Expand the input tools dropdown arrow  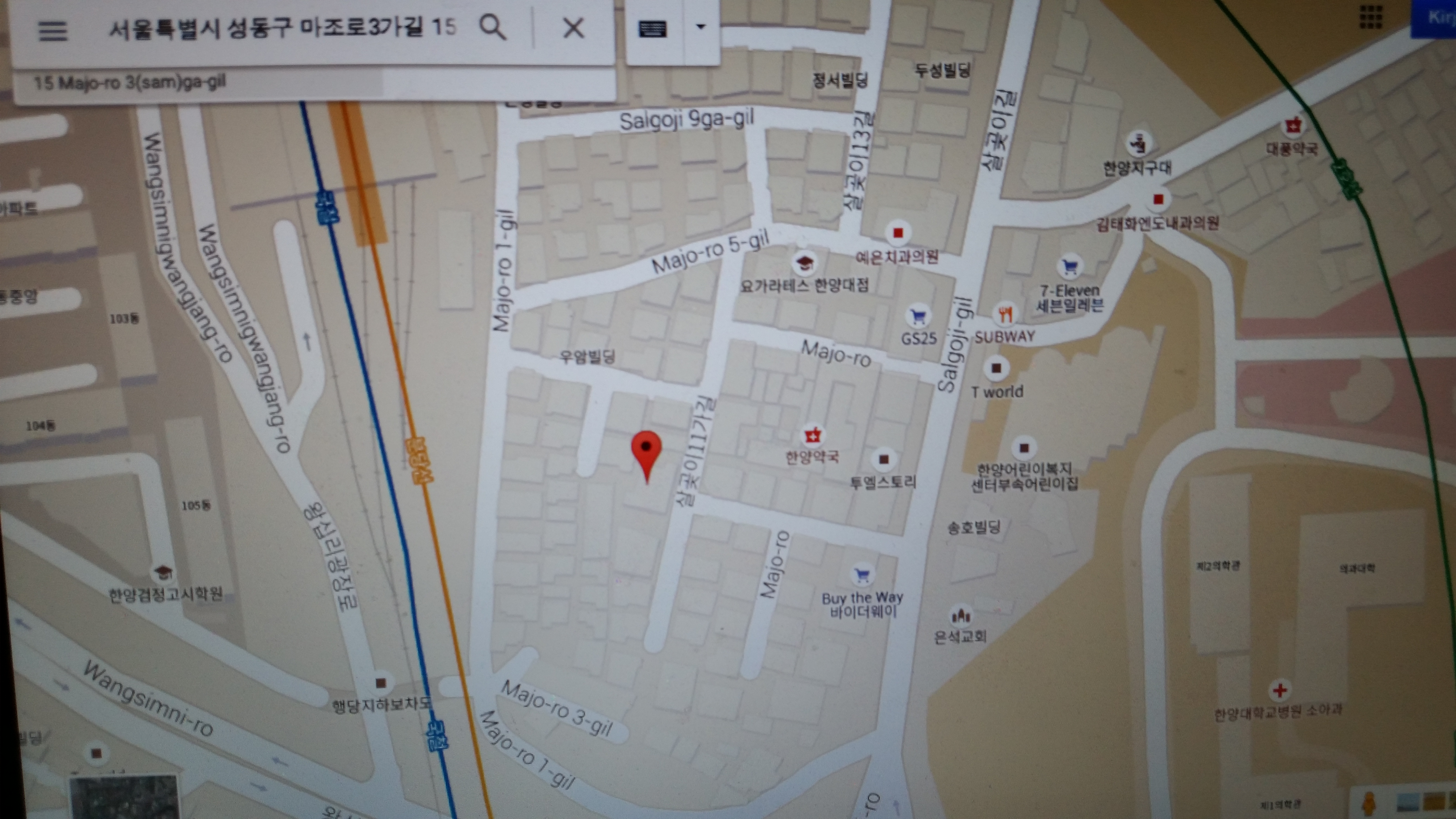701,27
